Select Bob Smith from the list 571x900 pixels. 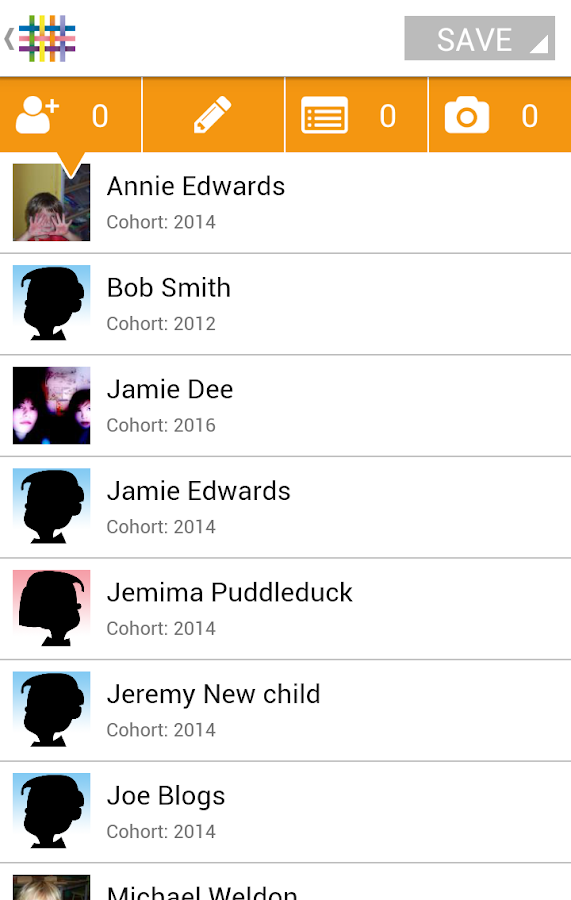(x=285, y=304)
